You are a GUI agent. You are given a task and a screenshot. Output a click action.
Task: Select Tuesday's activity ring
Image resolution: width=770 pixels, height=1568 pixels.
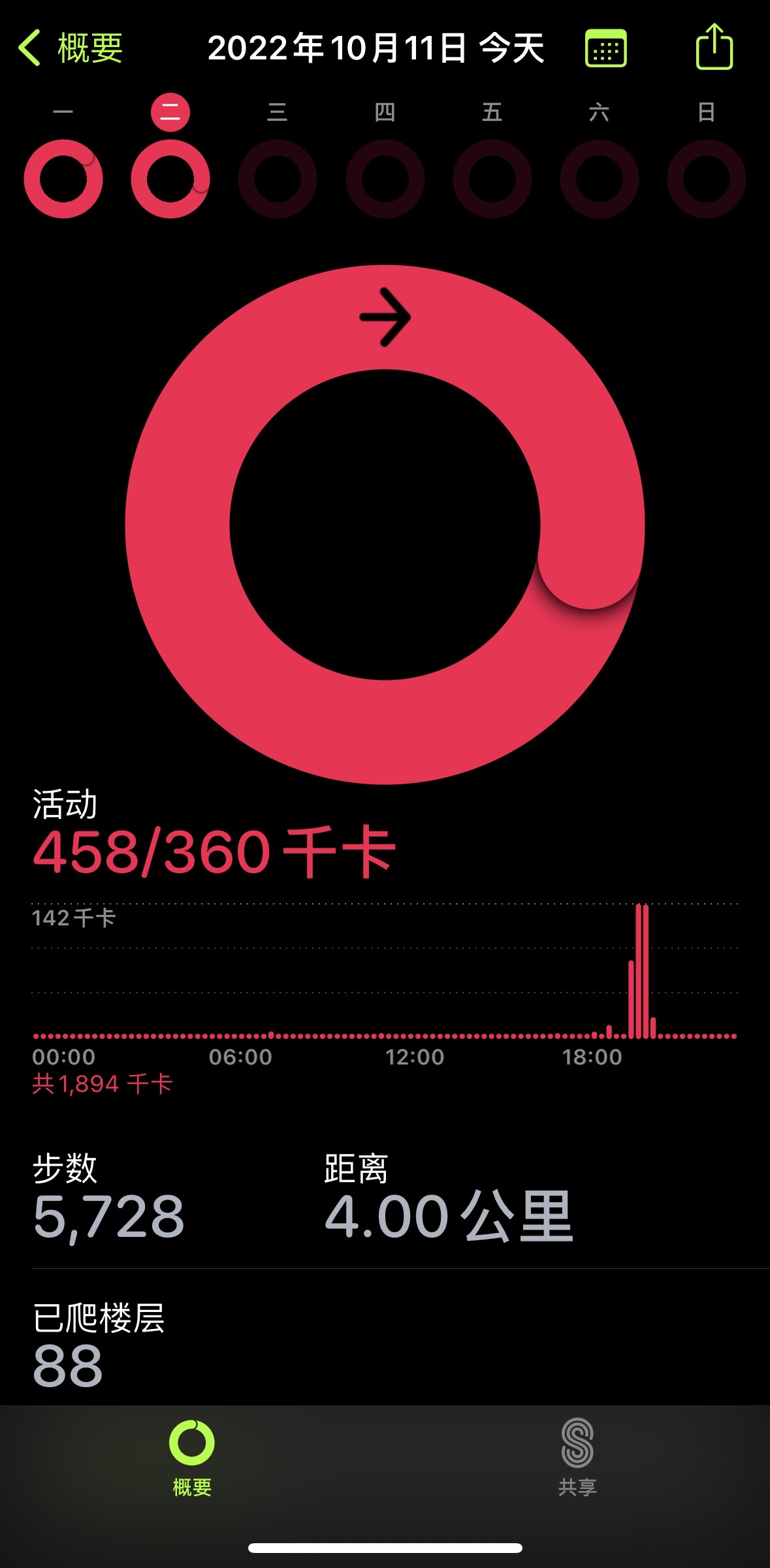(170, 178)
